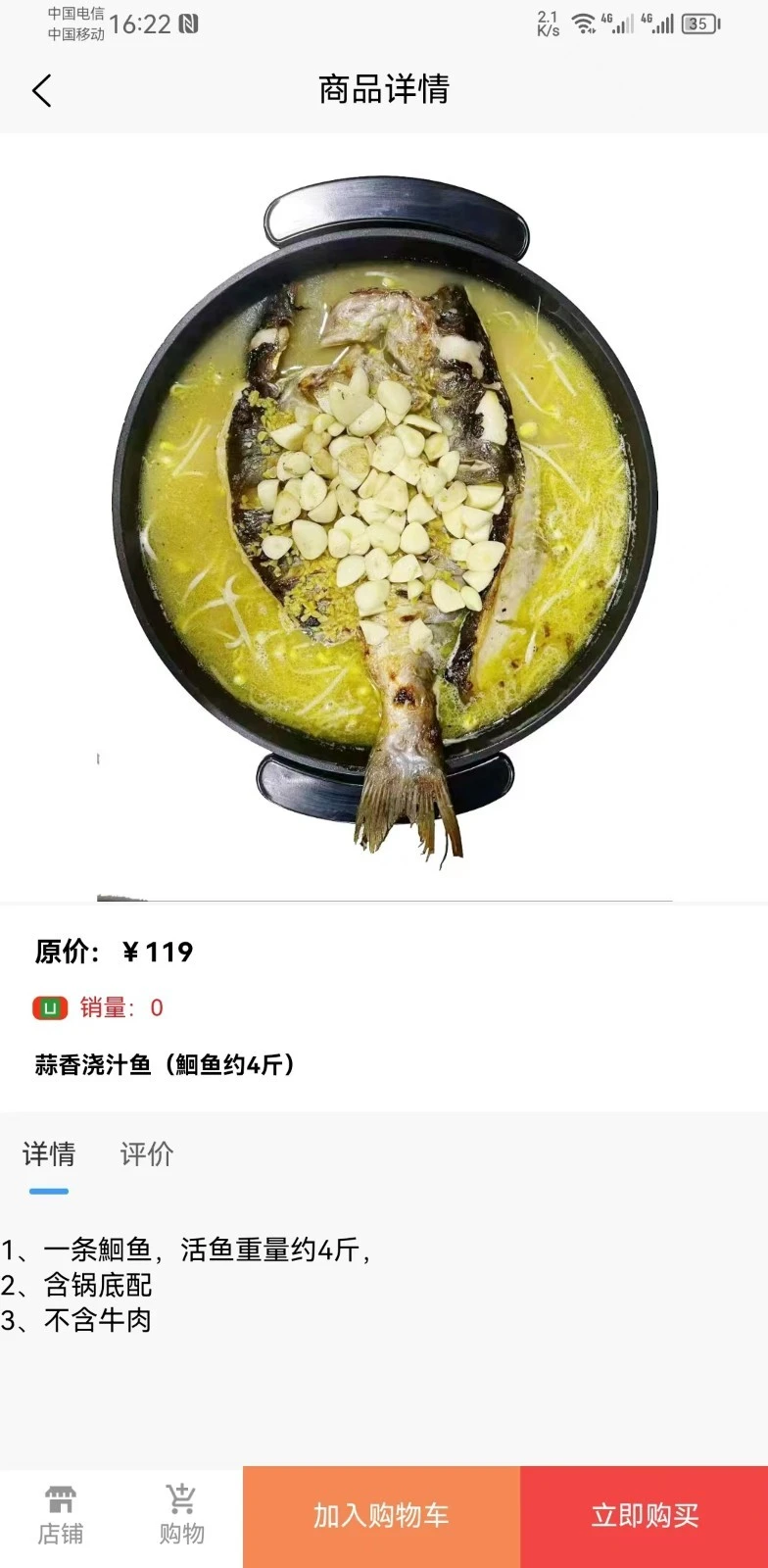Tap the battery indicator showing 35

pos(698,23)
